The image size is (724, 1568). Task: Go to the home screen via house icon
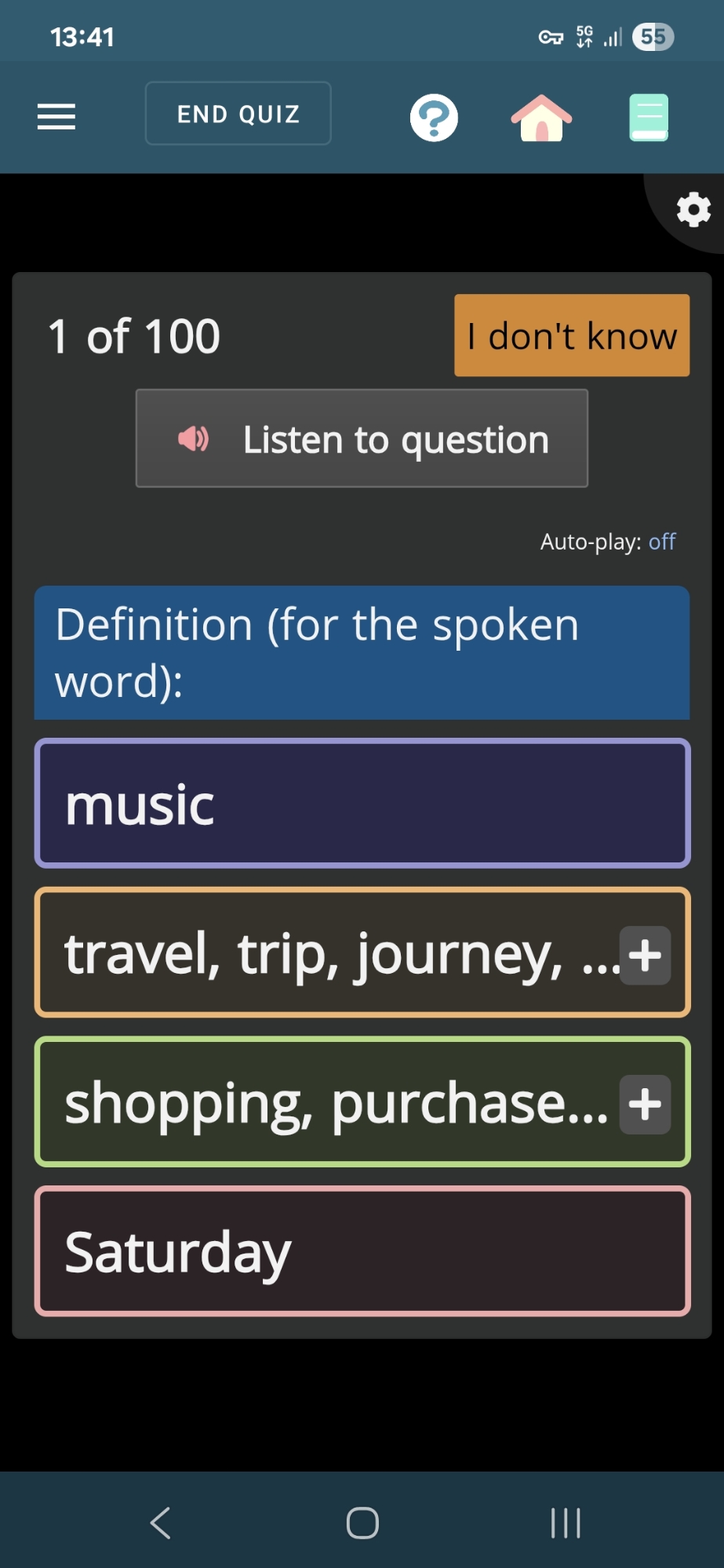(541, 118)
